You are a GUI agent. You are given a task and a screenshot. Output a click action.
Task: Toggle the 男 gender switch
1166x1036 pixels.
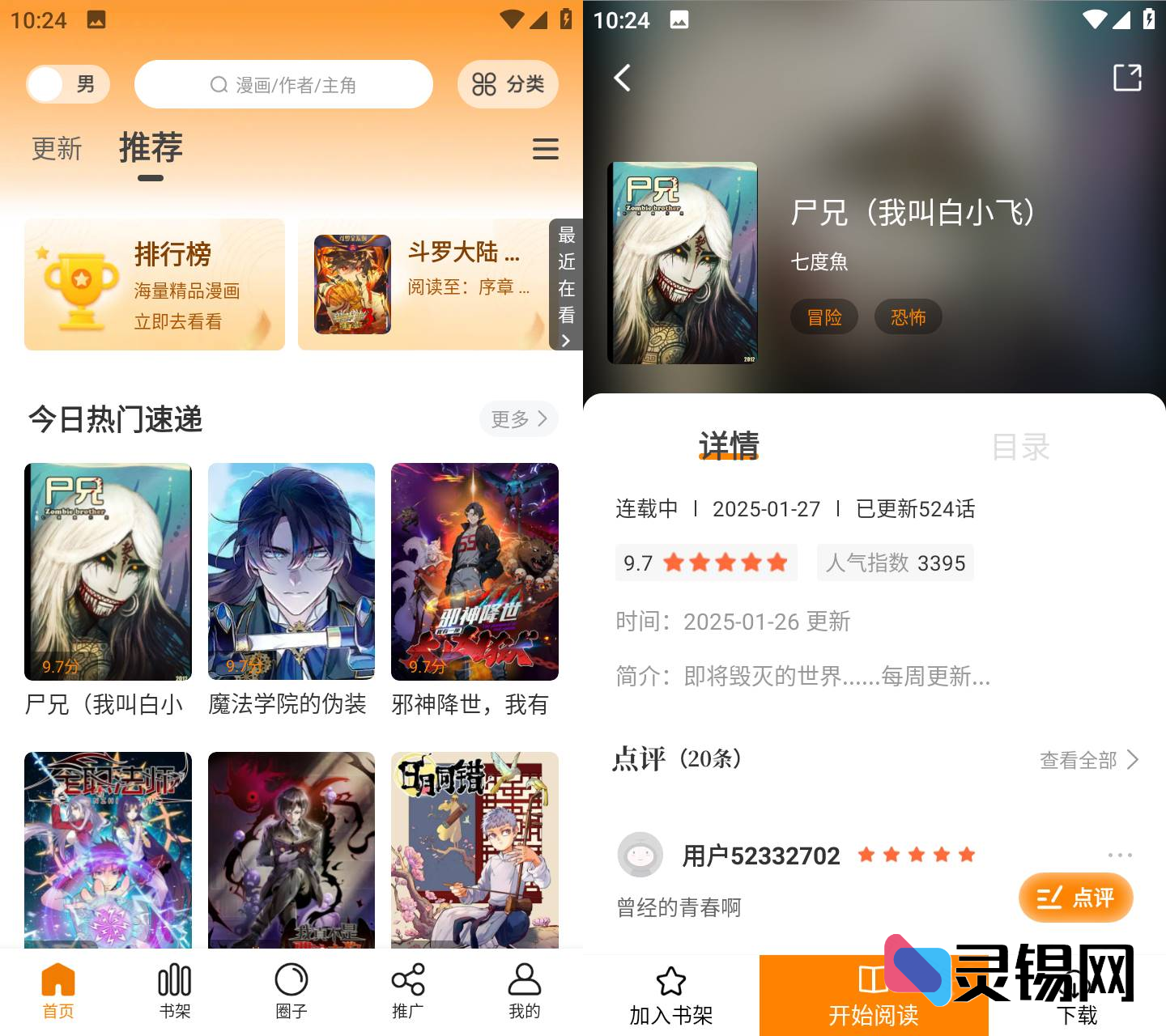[x=67, y=84]
